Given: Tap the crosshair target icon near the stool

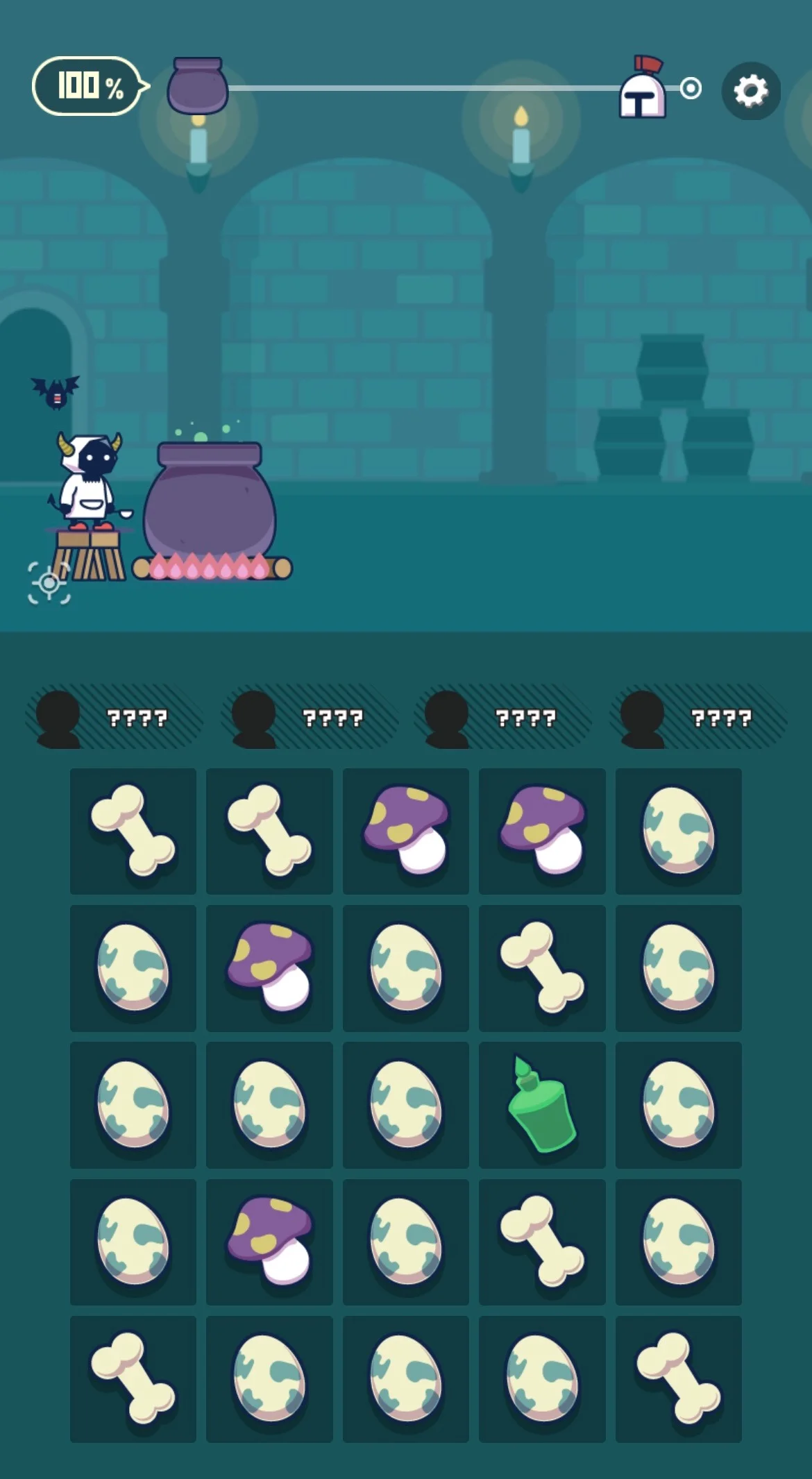Looking at the screenshot, I should coord(49,583).
